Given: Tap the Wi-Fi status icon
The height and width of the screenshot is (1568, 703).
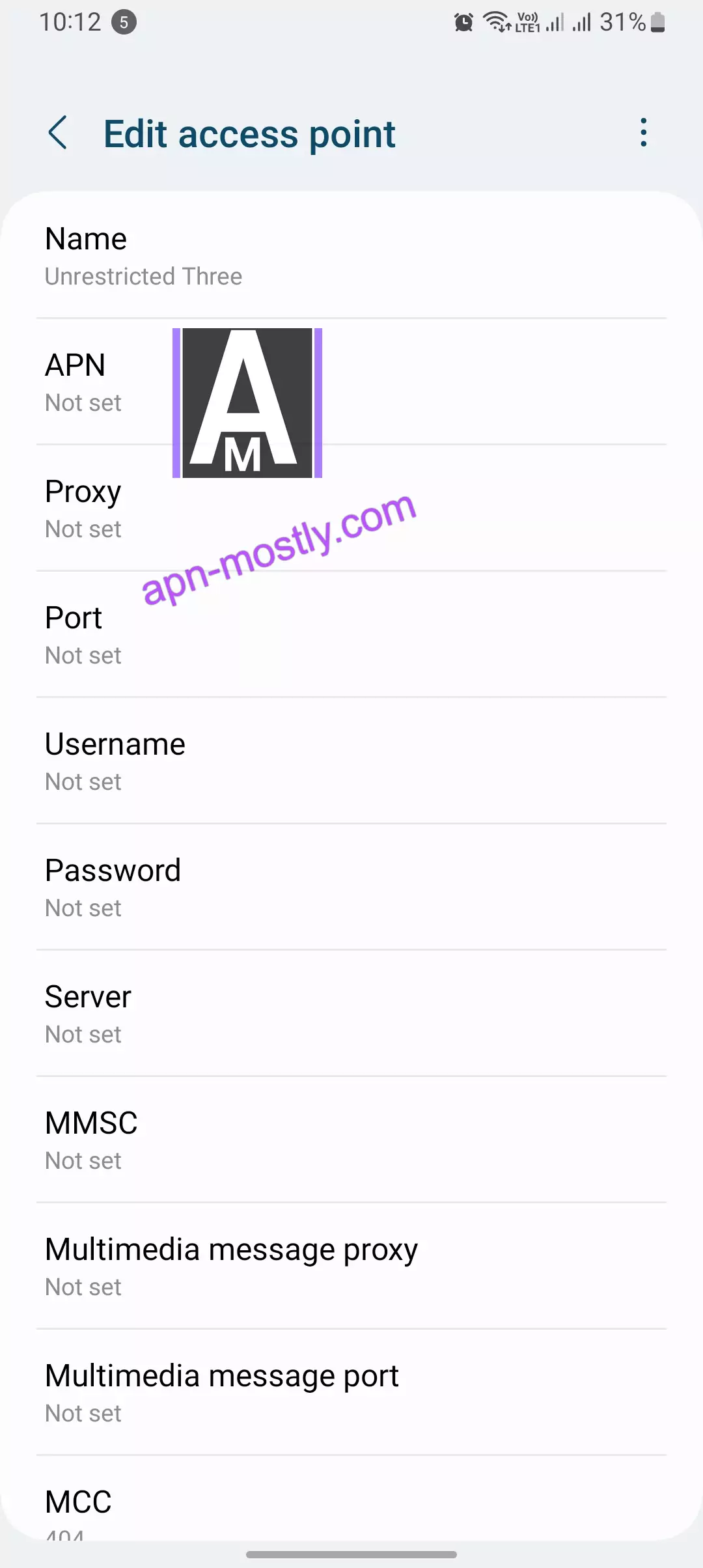Looking at the screenshot, I should pos(497,21).
